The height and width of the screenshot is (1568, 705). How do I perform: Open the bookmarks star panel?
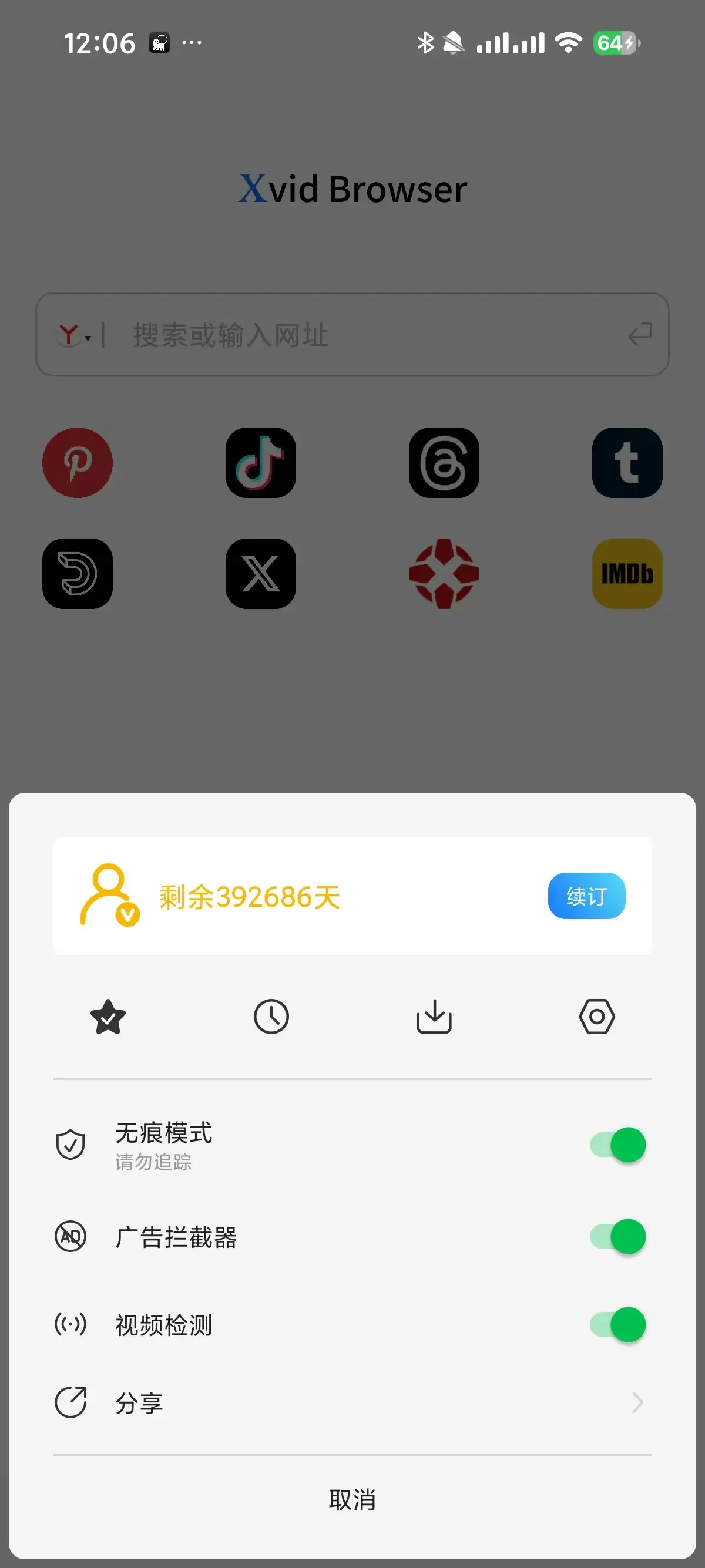108,1015
